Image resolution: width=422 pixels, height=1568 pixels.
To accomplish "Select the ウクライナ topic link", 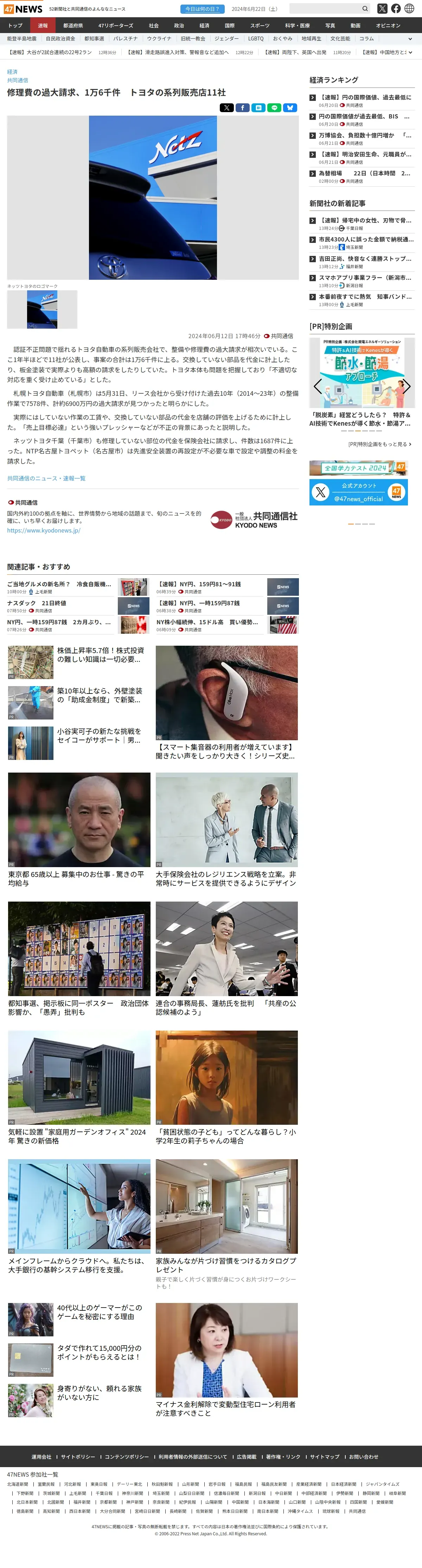I will (x=158, y=38).
